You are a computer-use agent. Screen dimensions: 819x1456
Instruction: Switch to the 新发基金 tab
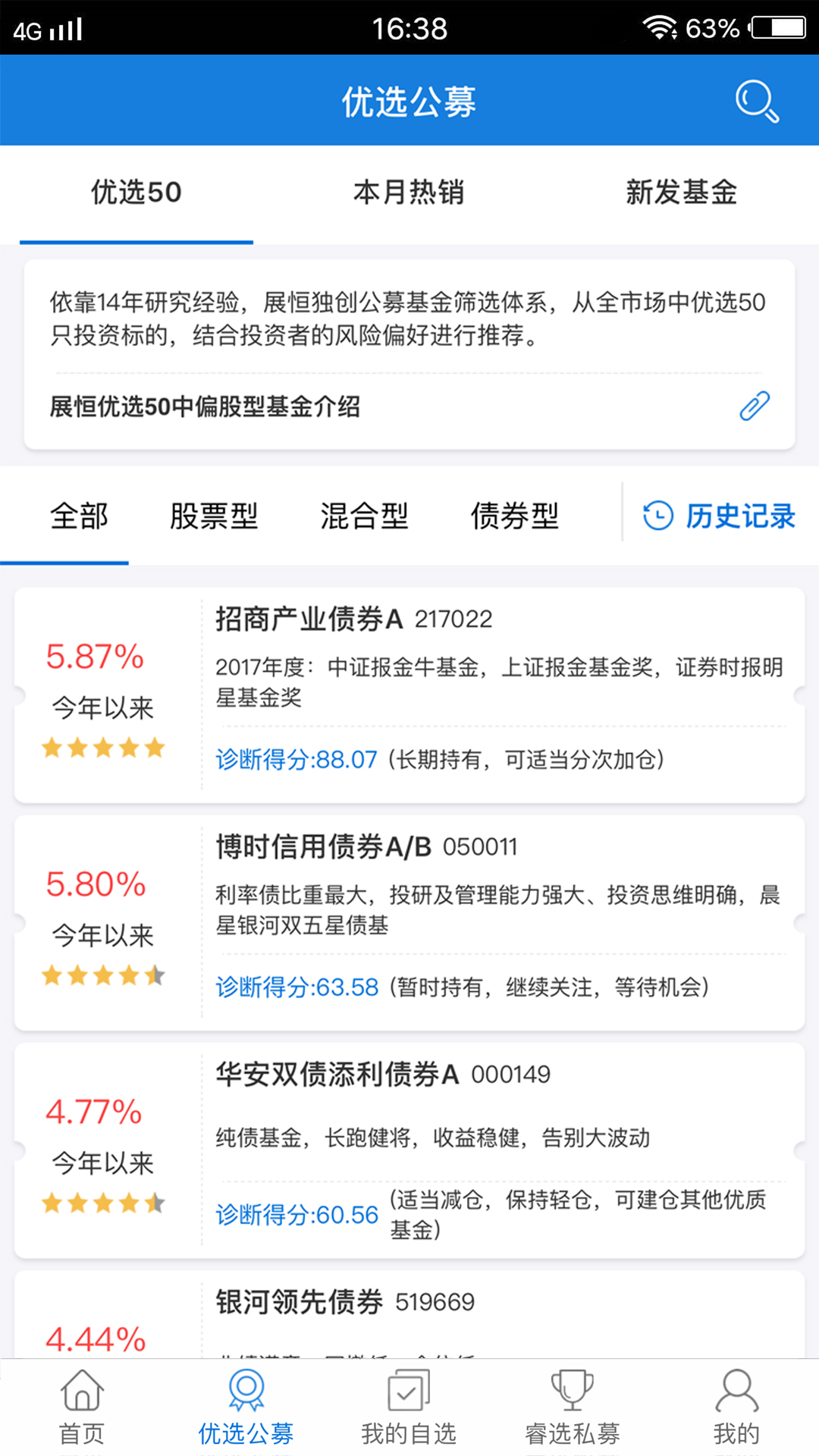(x=681, y=193)
